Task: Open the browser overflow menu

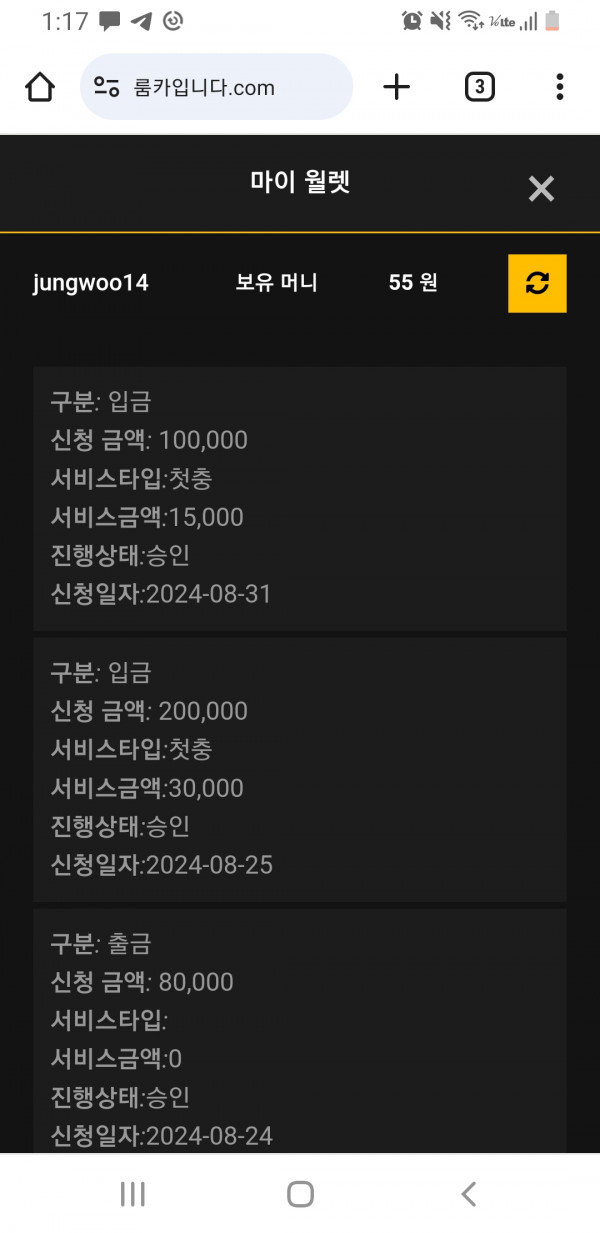Action: point(560,87)
